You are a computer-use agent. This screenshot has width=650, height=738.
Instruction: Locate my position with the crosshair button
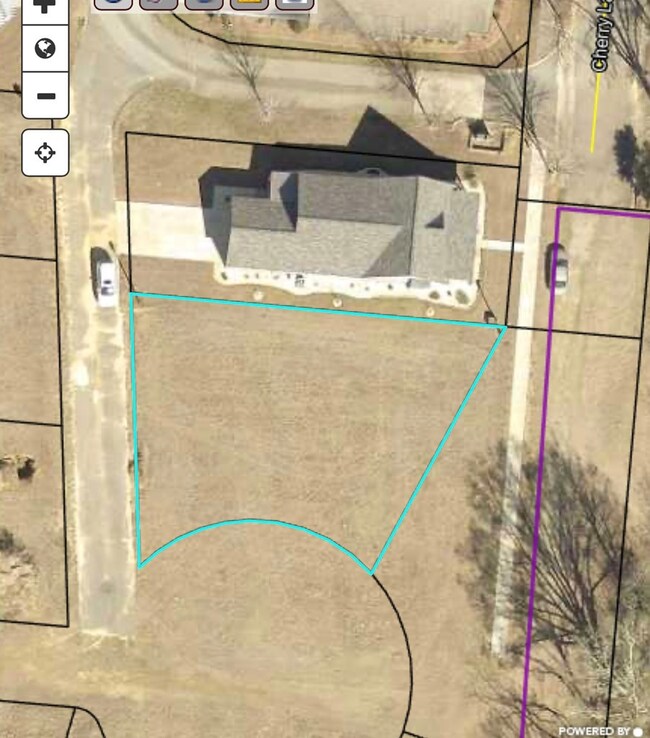(45, 153)
